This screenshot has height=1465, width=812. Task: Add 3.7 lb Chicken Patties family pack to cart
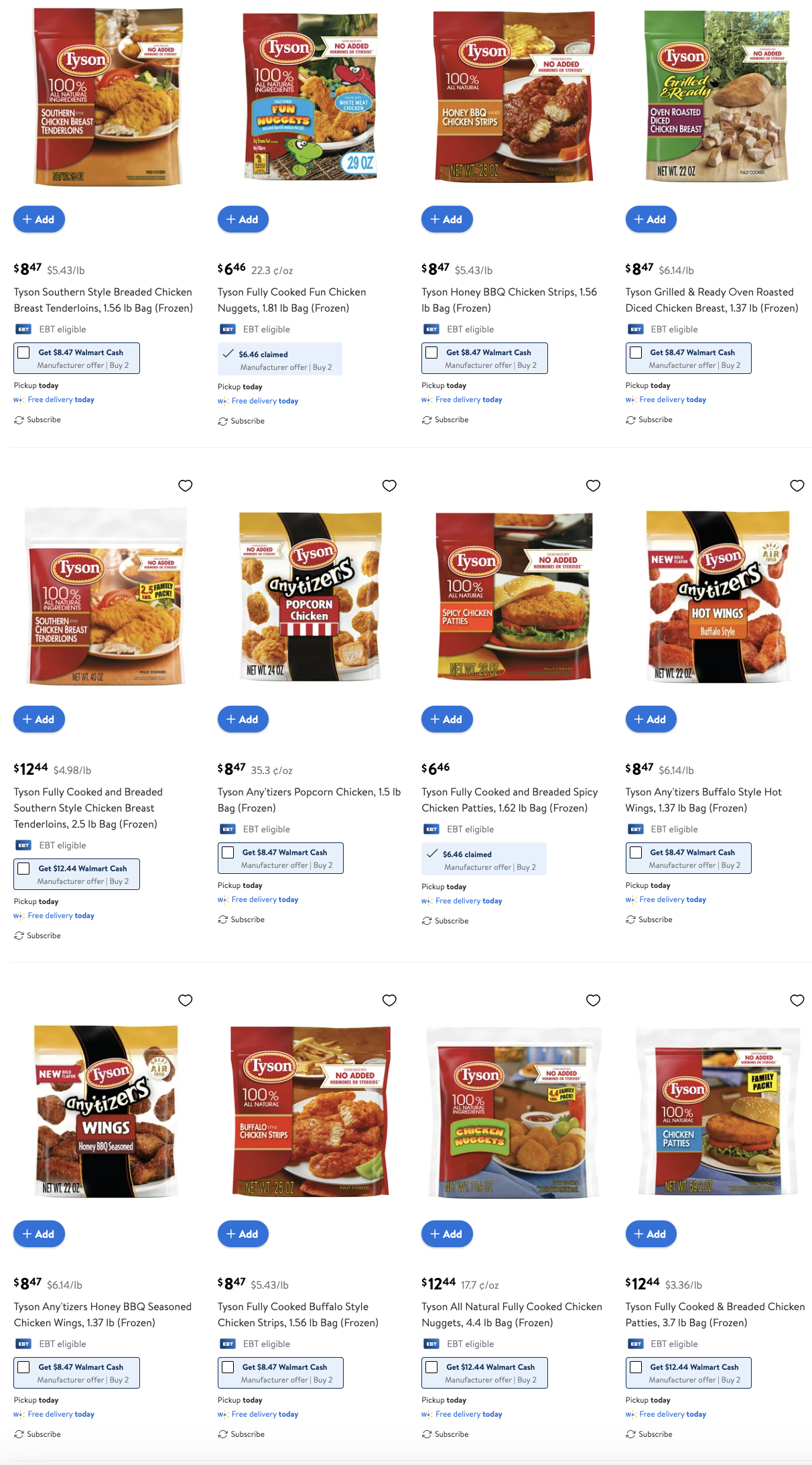pos(651,1234)
